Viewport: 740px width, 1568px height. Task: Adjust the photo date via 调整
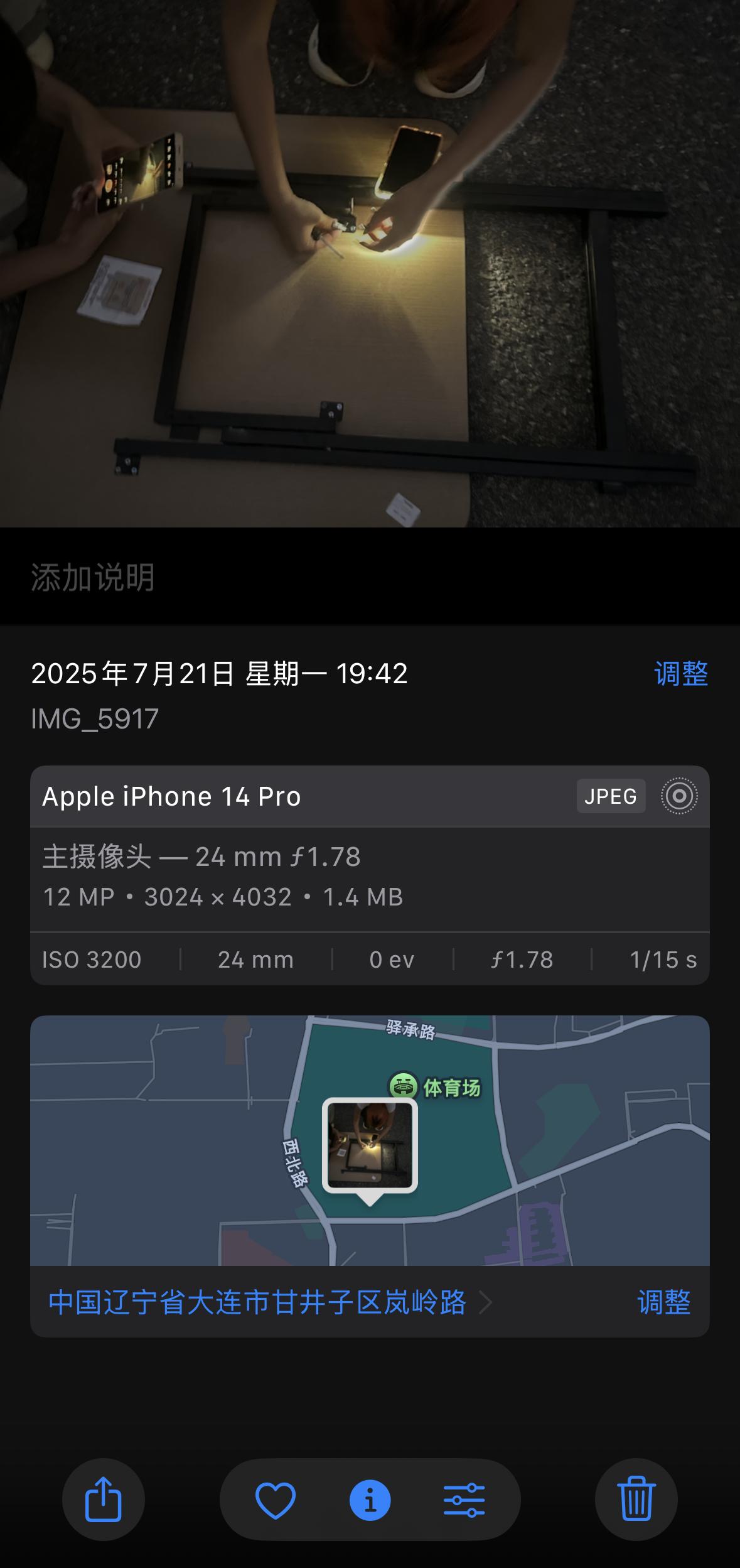coord(681,674)
